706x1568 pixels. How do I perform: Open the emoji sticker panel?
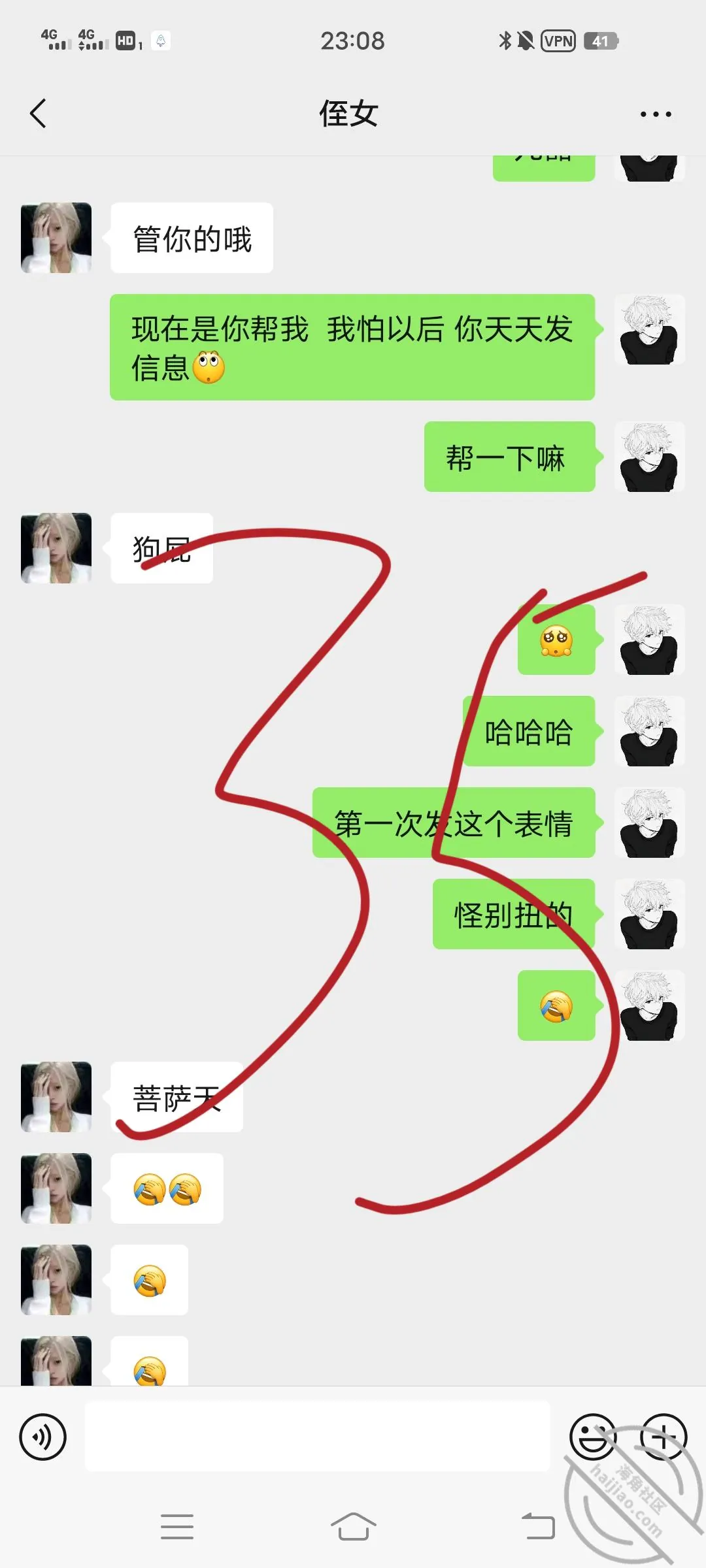point(594,1437)
